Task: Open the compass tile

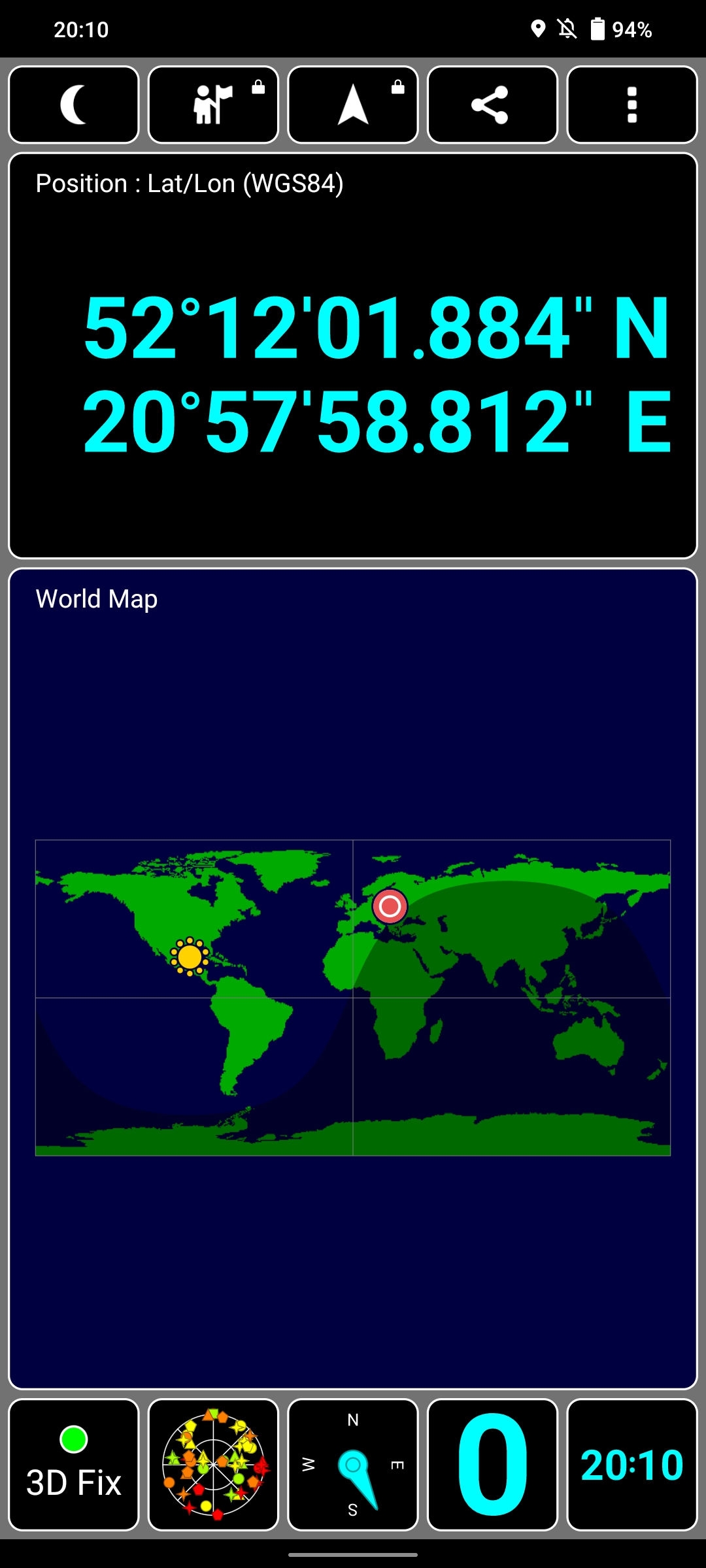Action: point(353,1464)
